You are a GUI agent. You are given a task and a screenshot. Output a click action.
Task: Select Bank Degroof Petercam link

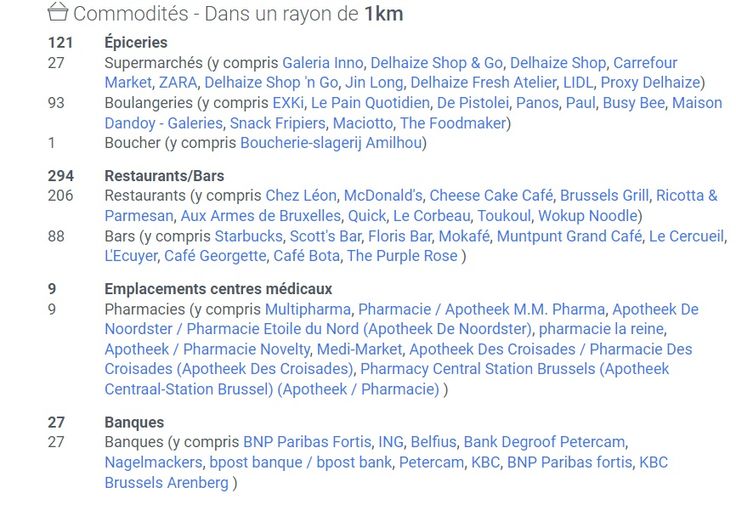pos(544,441)
